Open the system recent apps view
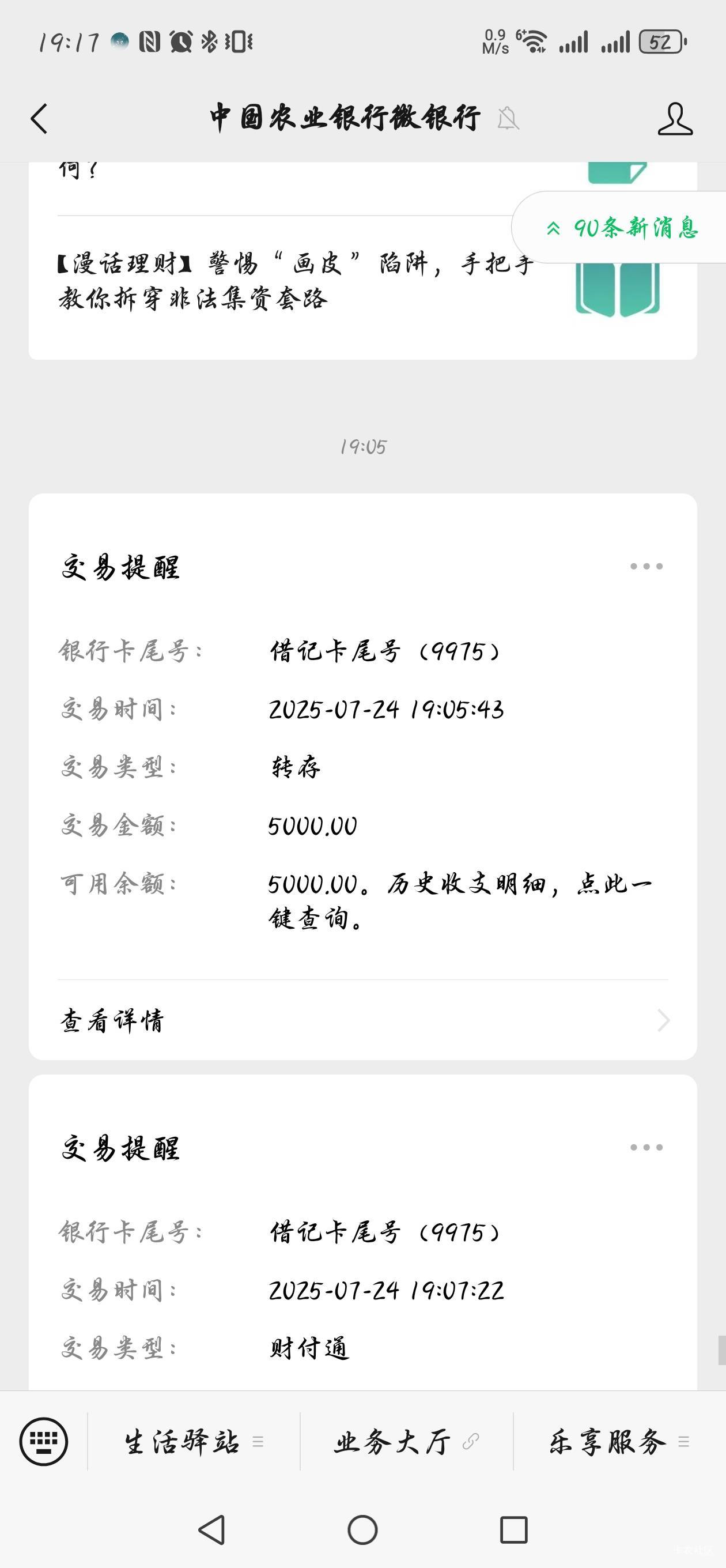 coord(513,1529)
